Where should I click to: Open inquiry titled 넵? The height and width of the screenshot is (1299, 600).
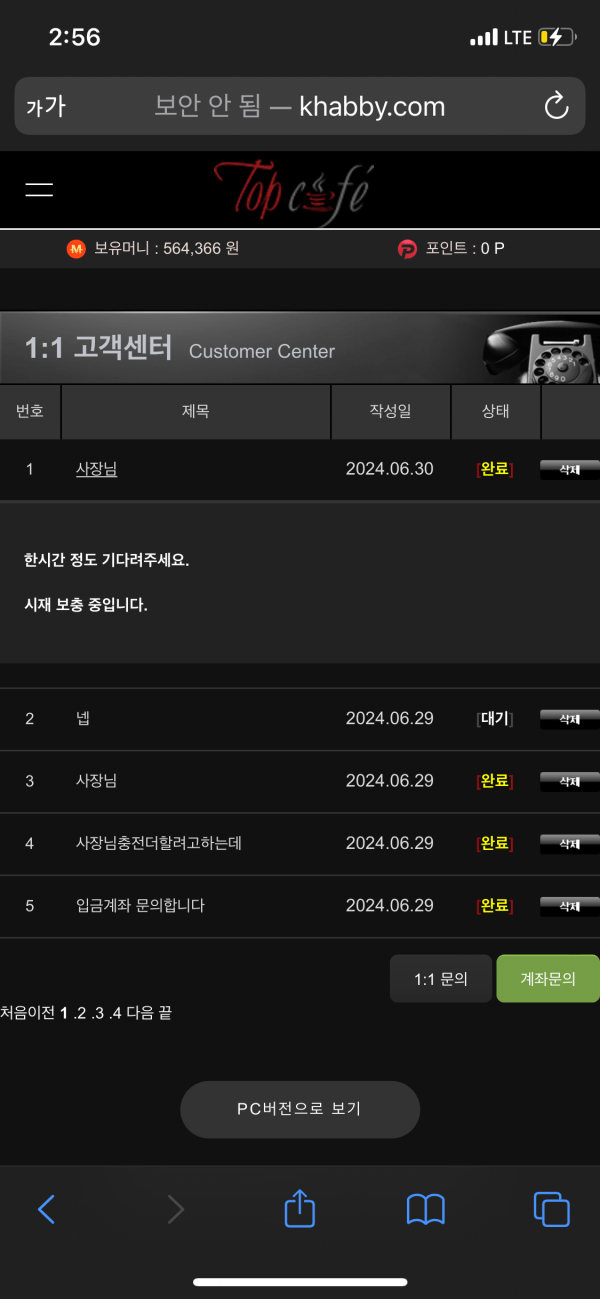point(84,719)
